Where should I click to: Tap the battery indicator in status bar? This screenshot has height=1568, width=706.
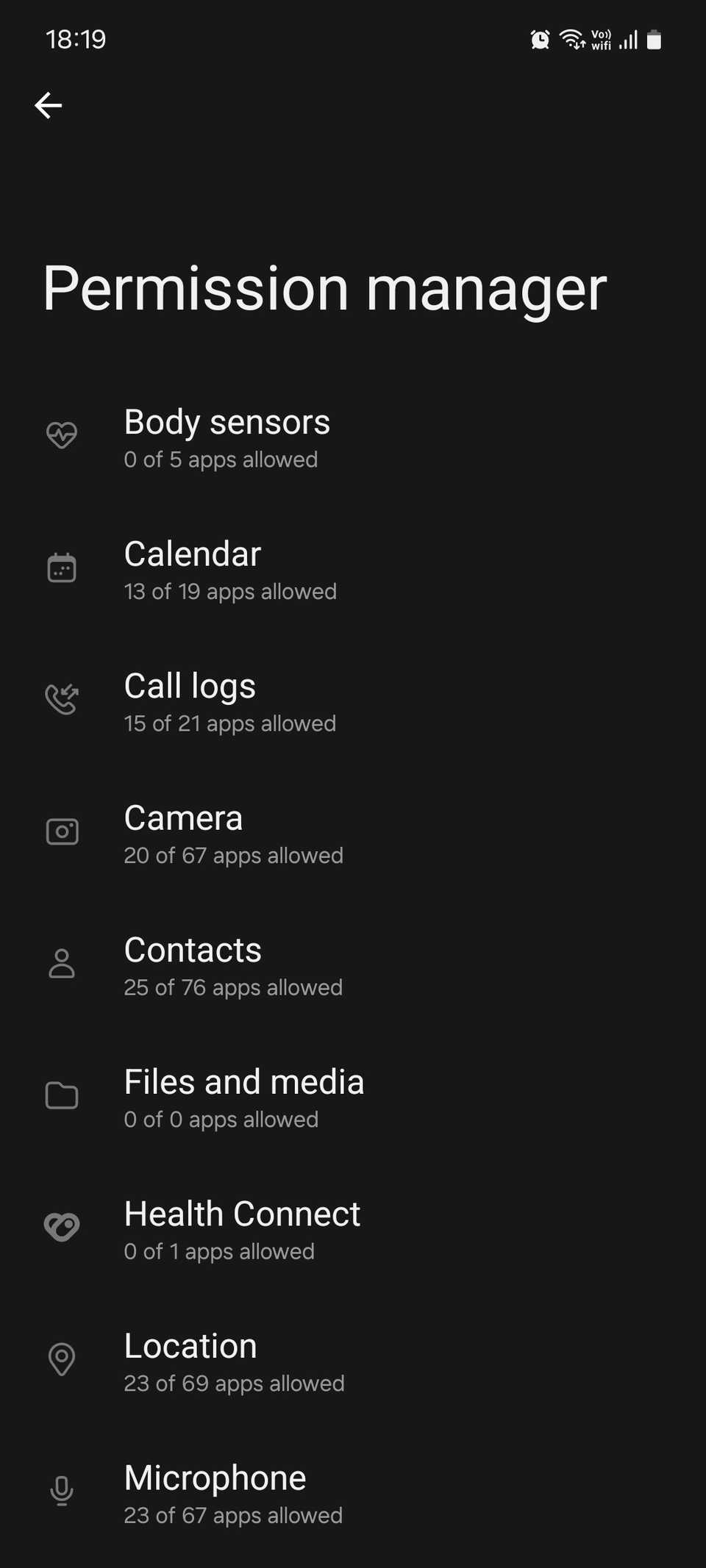click(x=653, y=40)
